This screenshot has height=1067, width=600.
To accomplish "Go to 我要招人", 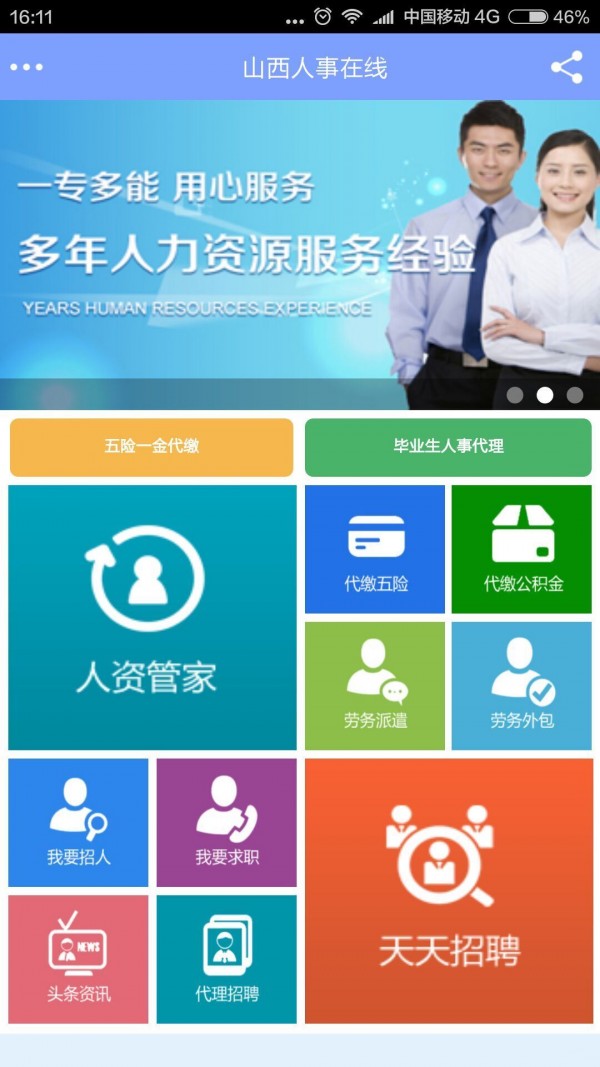I will click(78, 822).
